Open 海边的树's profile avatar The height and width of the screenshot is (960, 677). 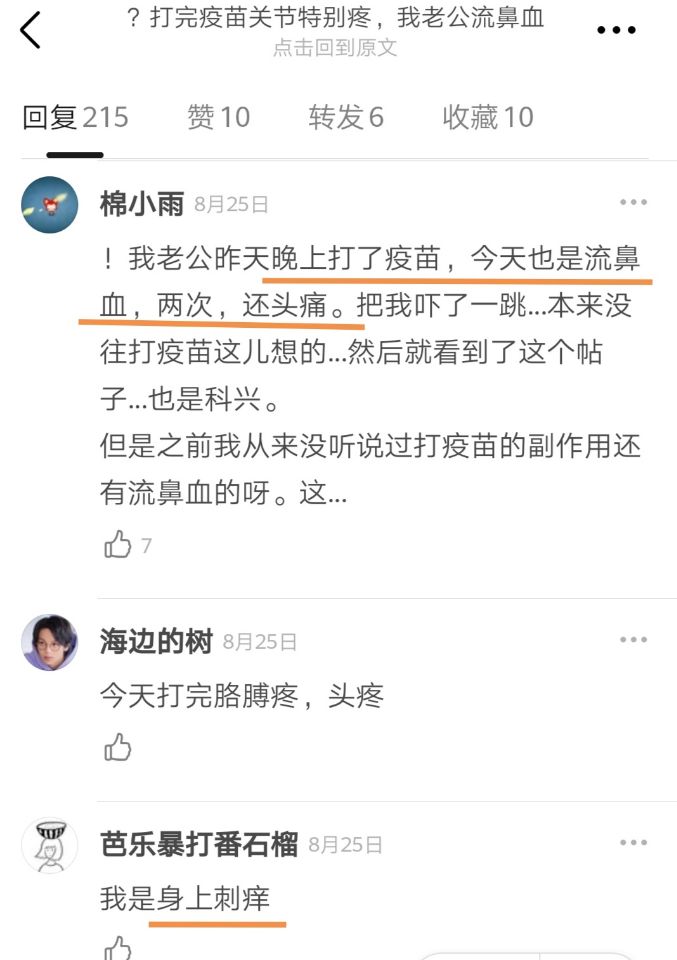click(x=49, y=642)
